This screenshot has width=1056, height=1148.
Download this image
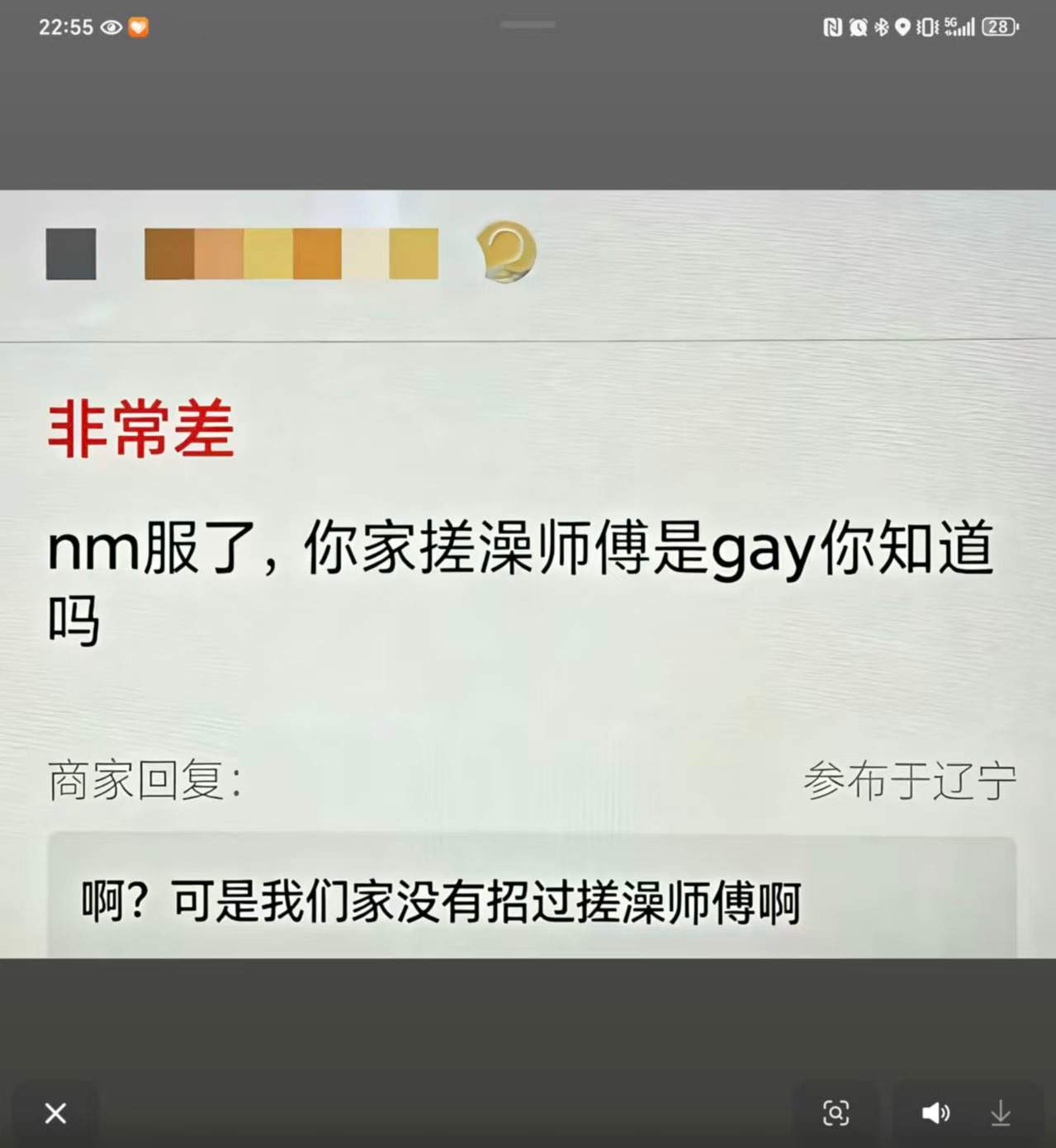[1001, 1113]
